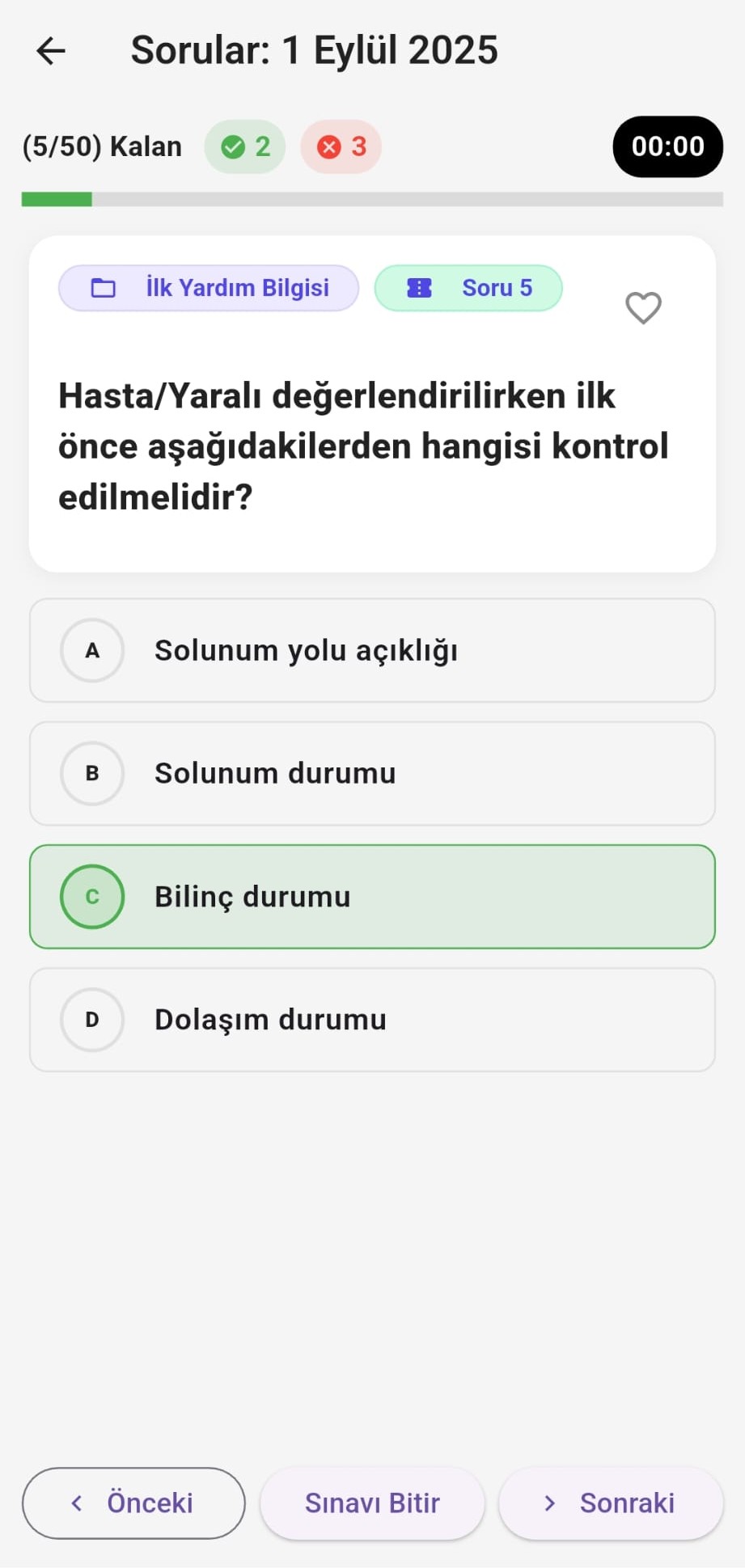Advance to next question with Sonraki
This screenshot has width=745, height=1568.
click(611, 1503)
